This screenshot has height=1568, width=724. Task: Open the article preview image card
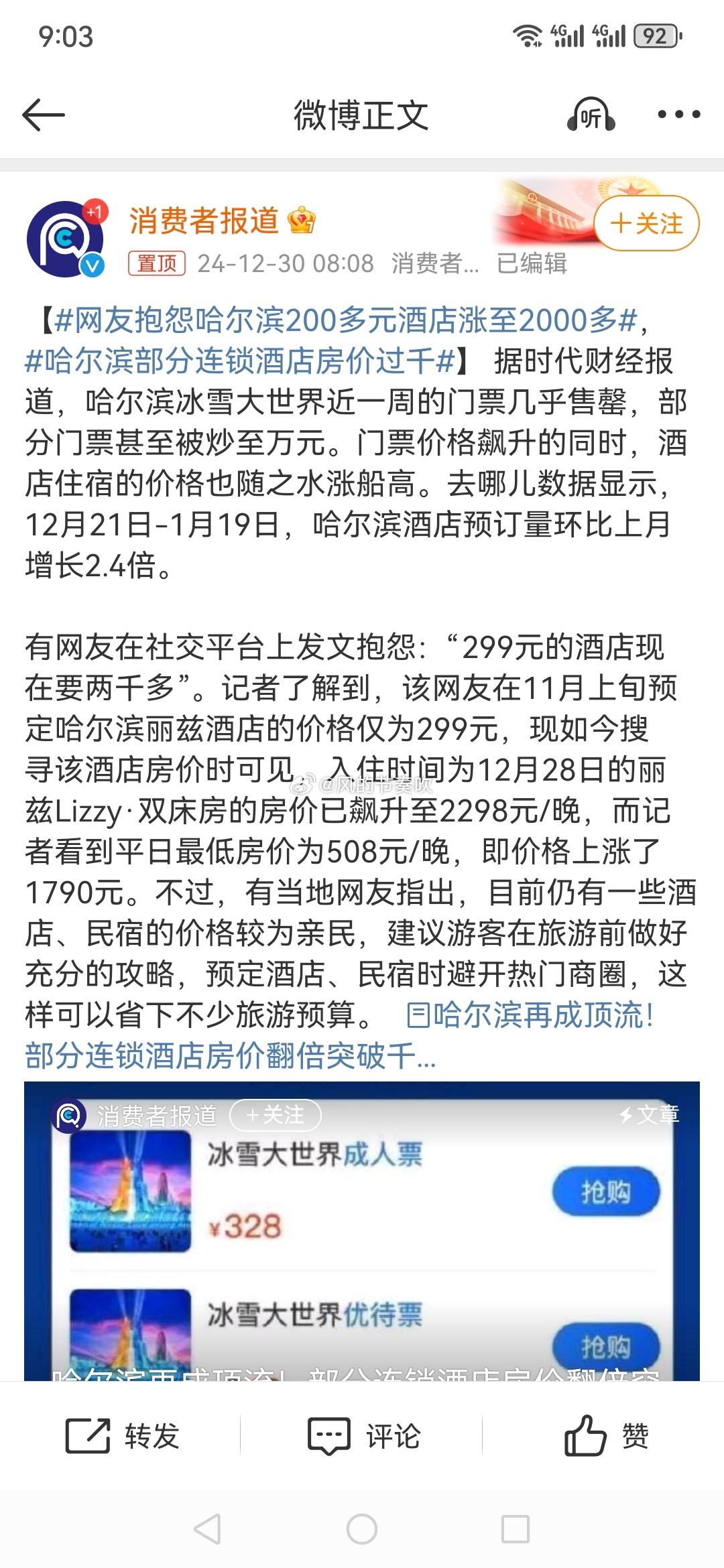[362, 1231]
